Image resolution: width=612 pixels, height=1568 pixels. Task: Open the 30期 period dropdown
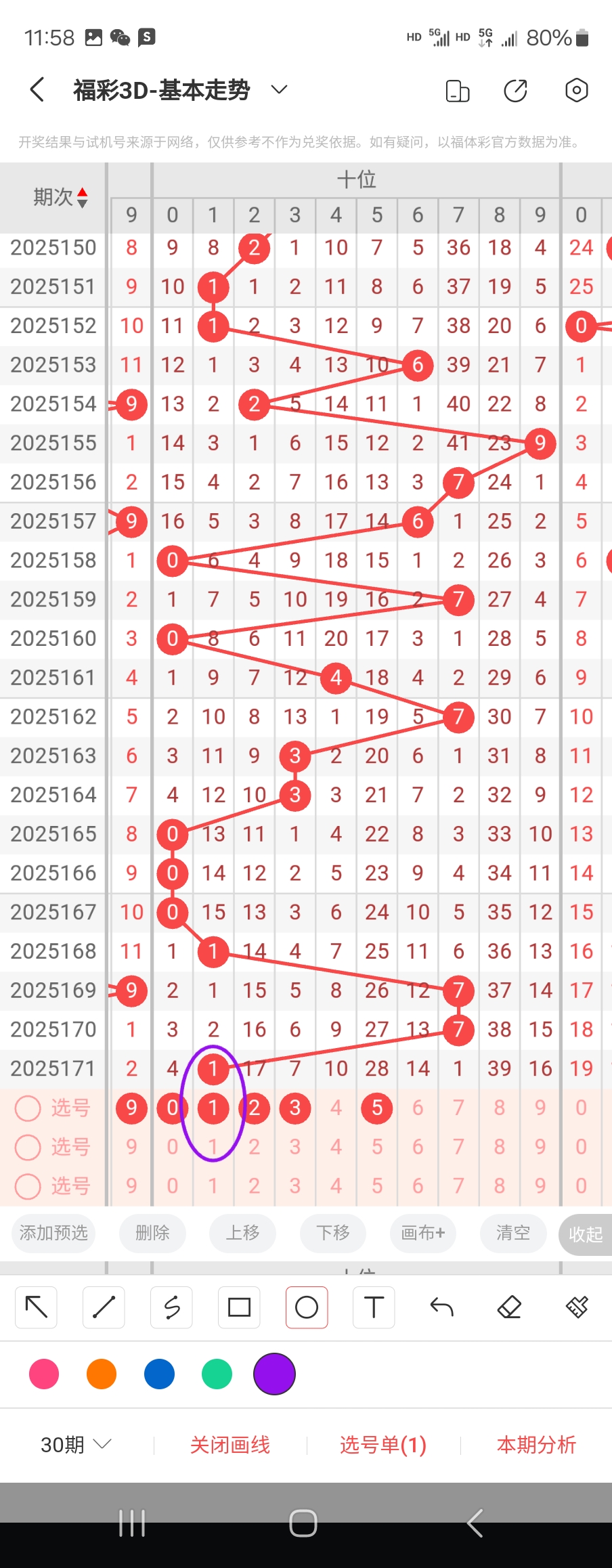pos(74,1445)
